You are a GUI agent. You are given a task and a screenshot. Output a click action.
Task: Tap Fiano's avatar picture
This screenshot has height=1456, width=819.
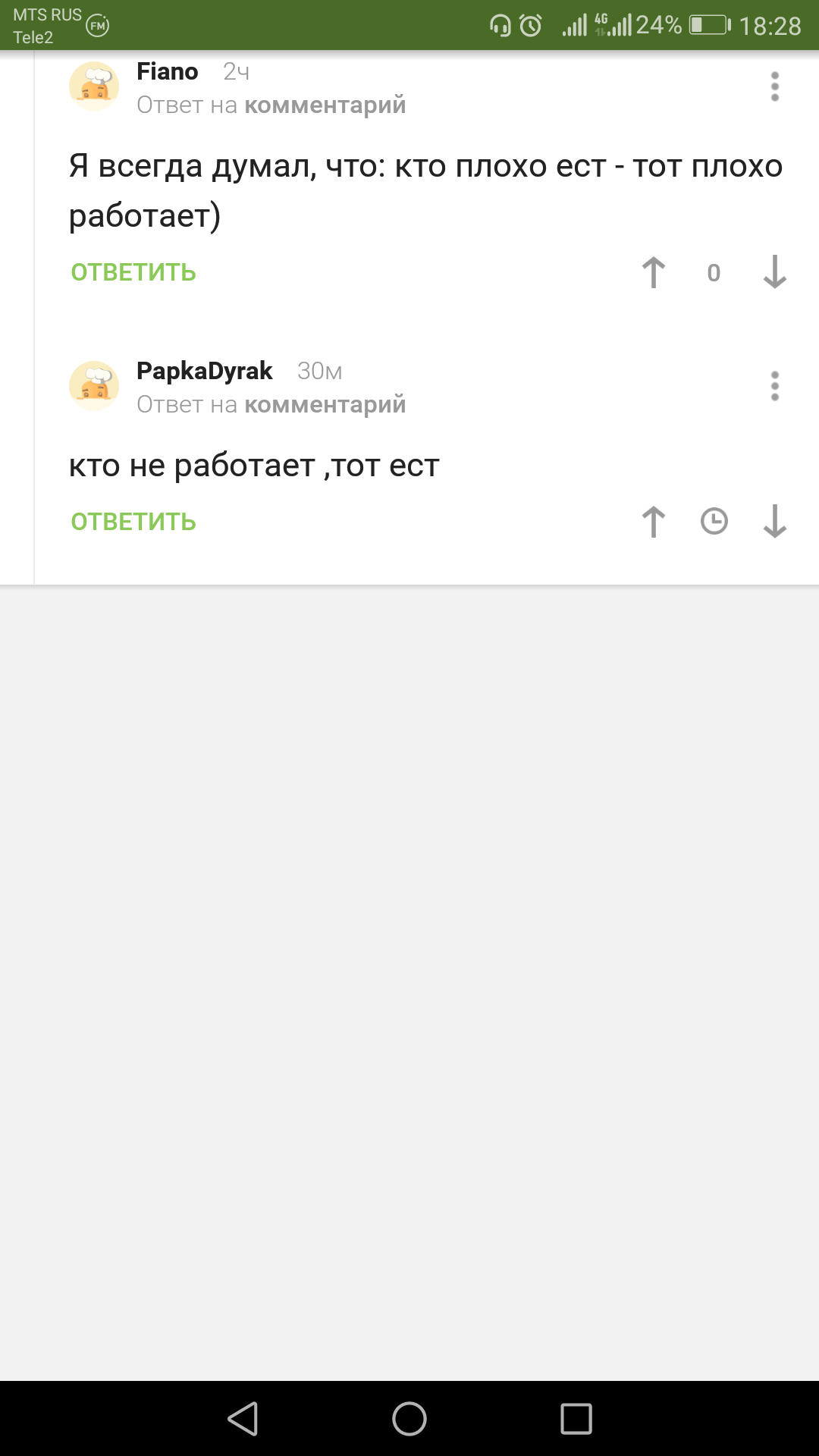tap(94, 86)
